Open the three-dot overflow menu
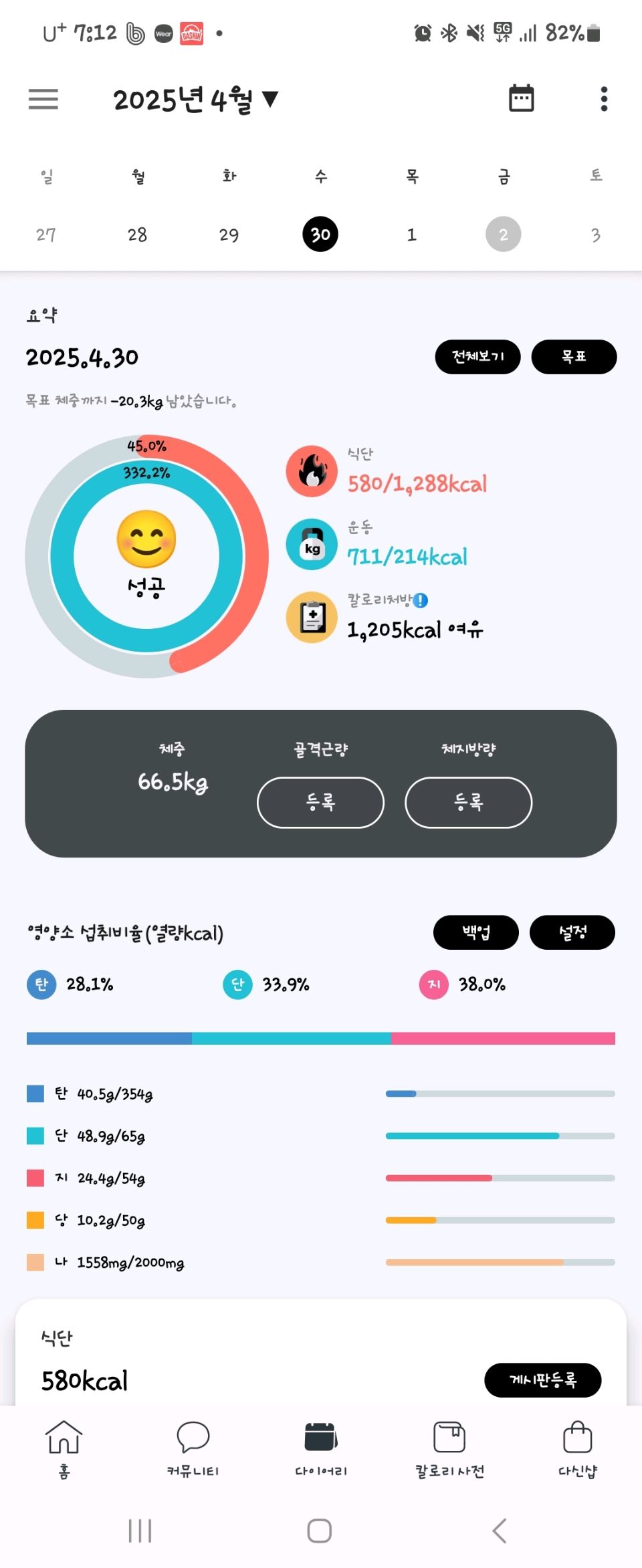This screenshot has width=642, height=1568. 604,99
